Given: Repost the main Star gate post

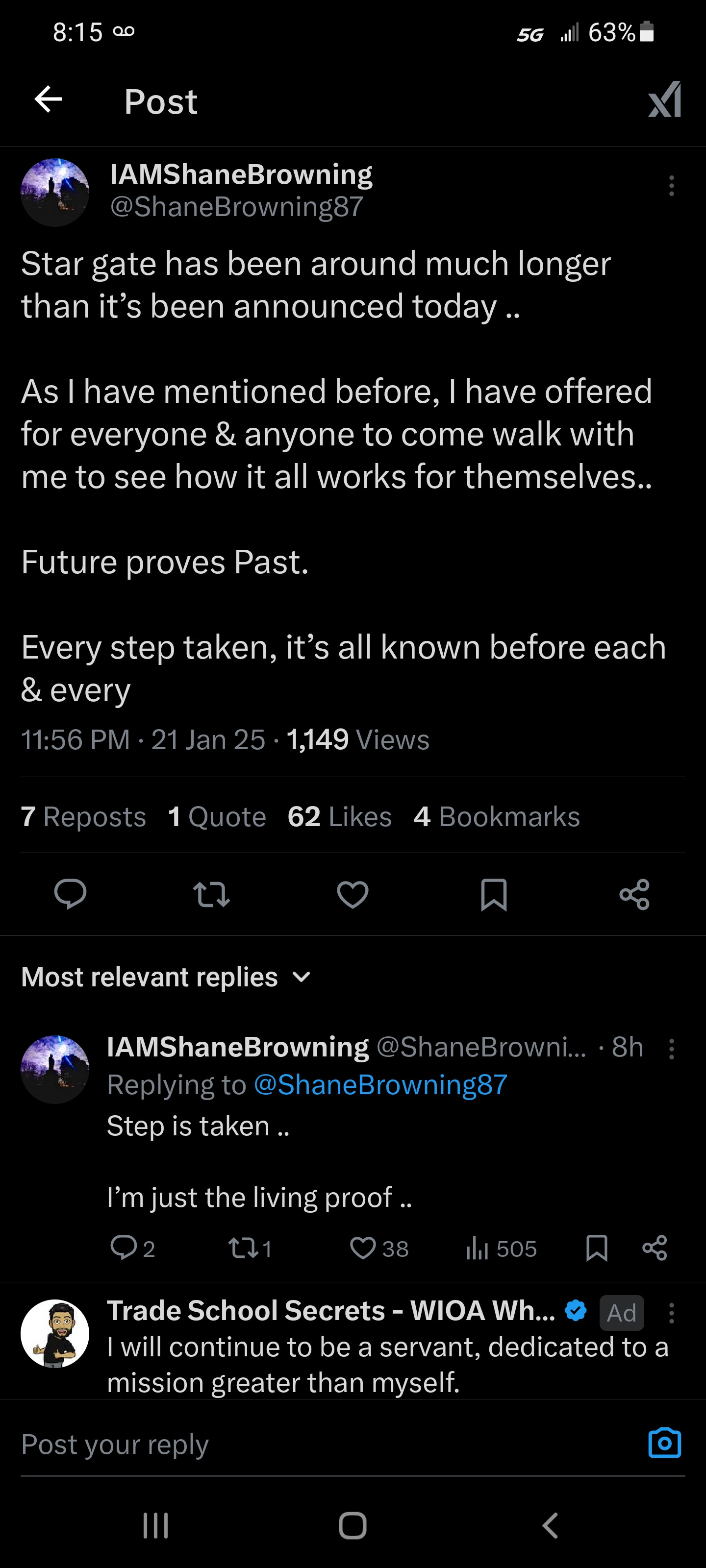Looking at the screenshot, I should (x=211, y=895).
